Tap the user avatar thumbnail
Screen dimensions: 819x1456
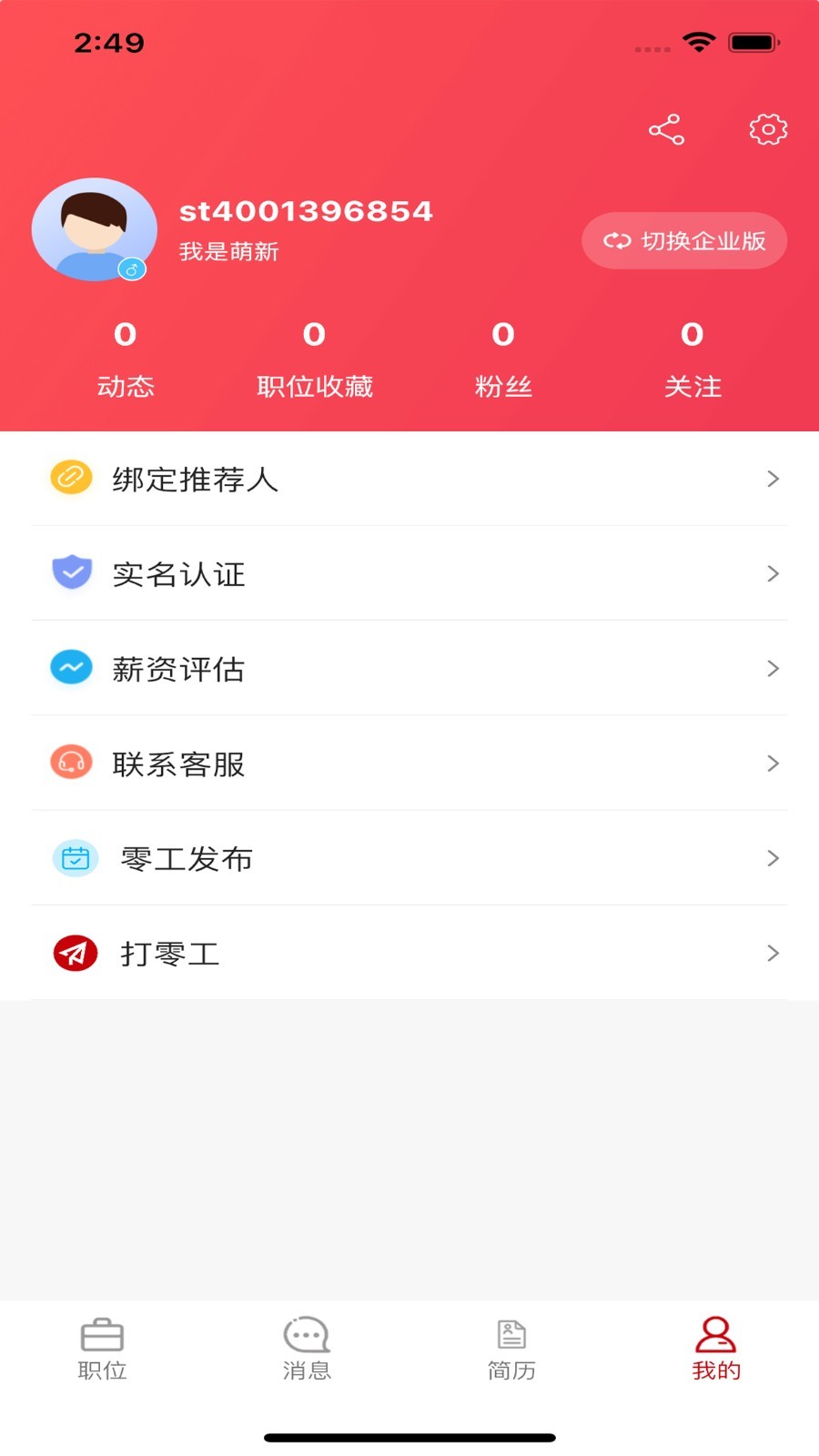(95, 230)
